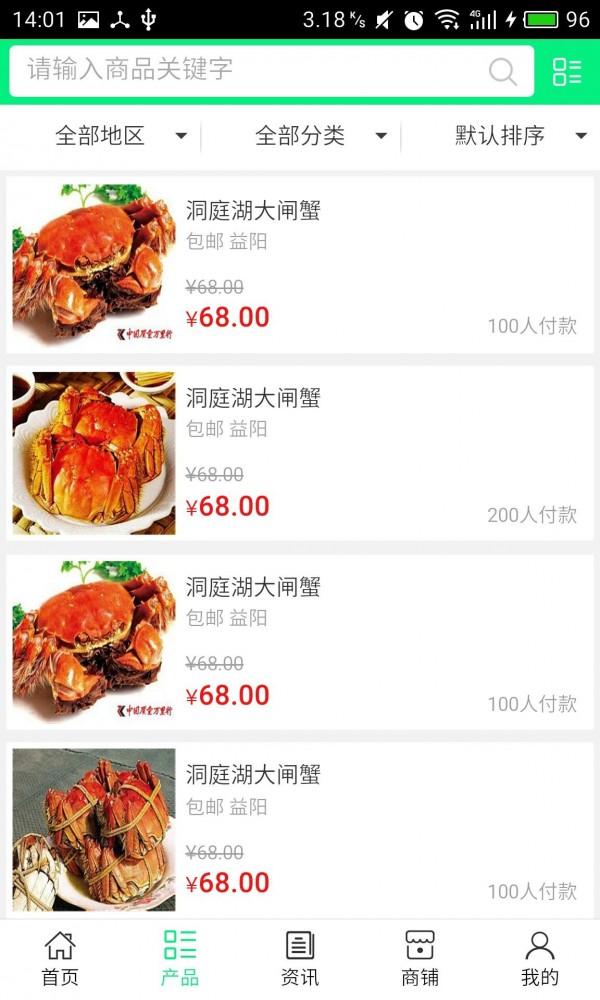Expand the 全部地区 region dropdown
This screenshot has height=1000, width=600.
click(x=120, y=136)
